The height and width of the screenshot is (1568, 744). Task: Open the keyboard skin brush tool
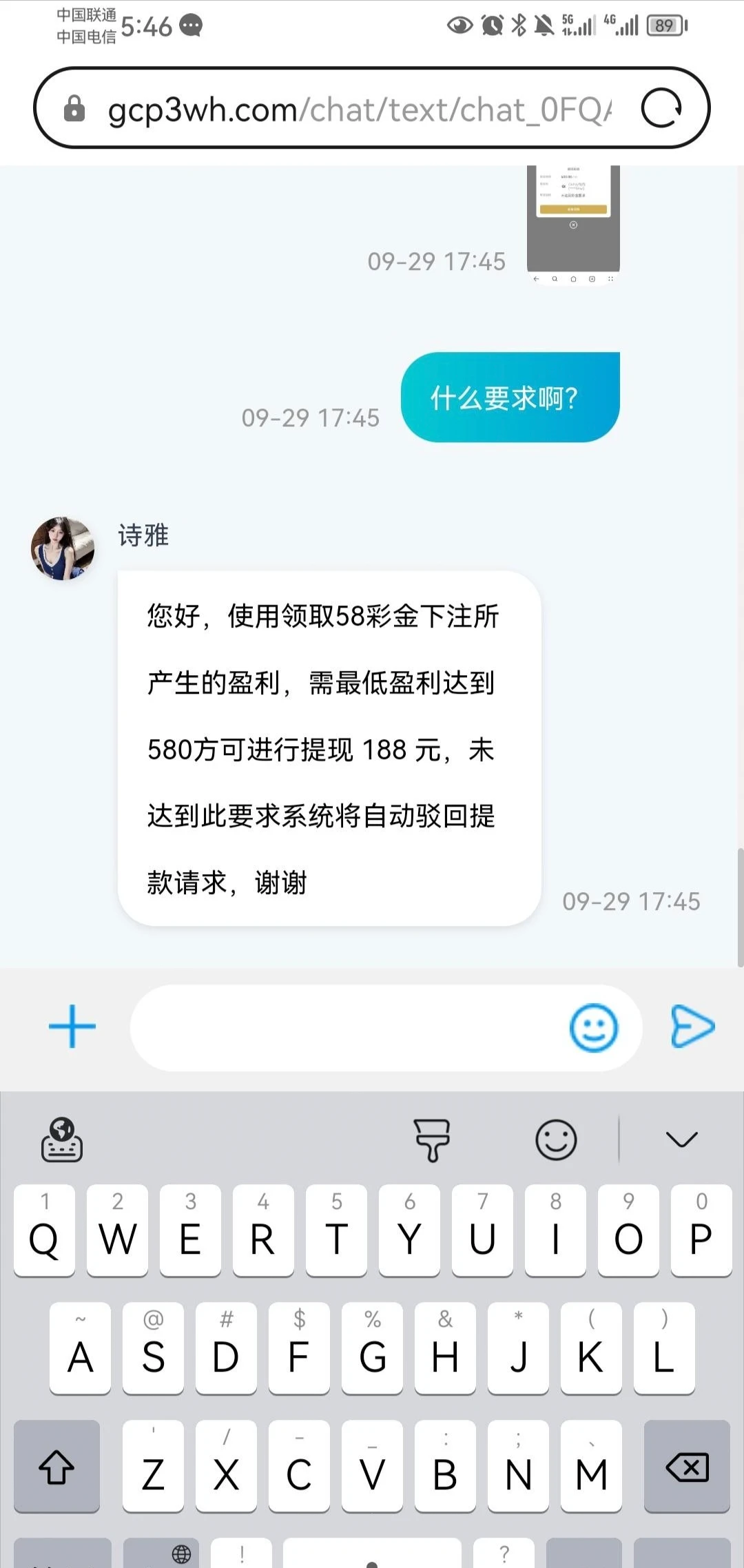point(432,1139)
